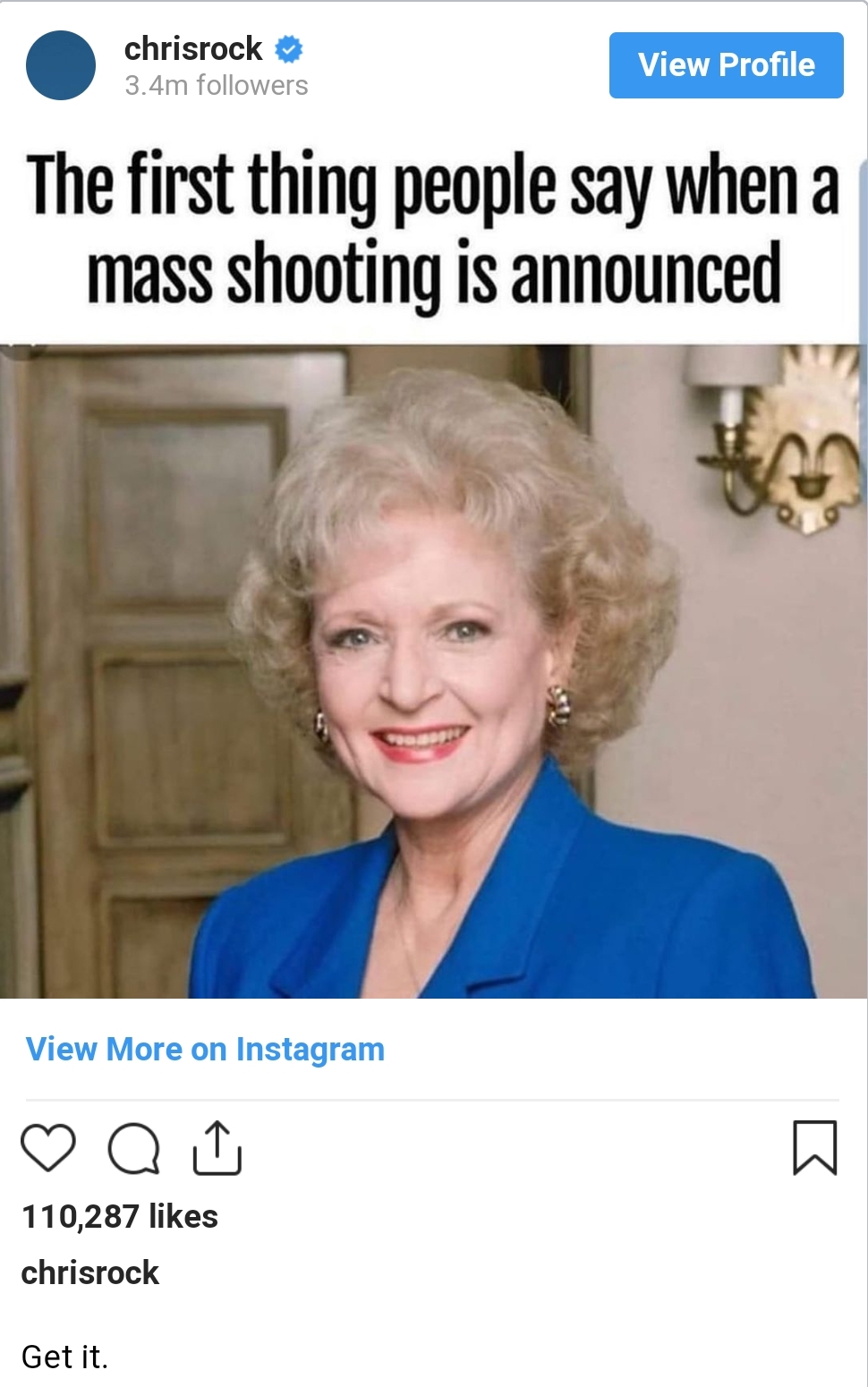Image resolution: width=868 pixels, height=1387 pixels.
Task: Open comments on the post
Action: coord(133,1147)
